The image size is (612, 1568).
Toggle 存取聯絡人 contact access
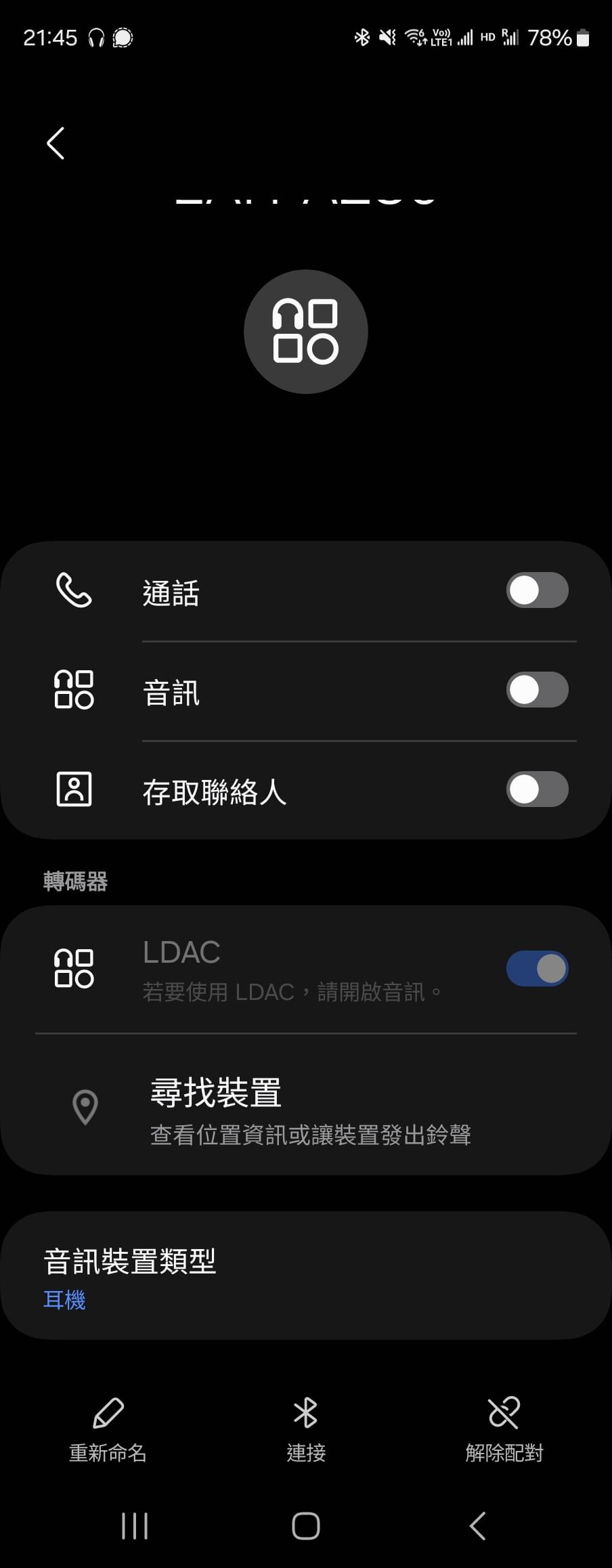coord(537,789)
